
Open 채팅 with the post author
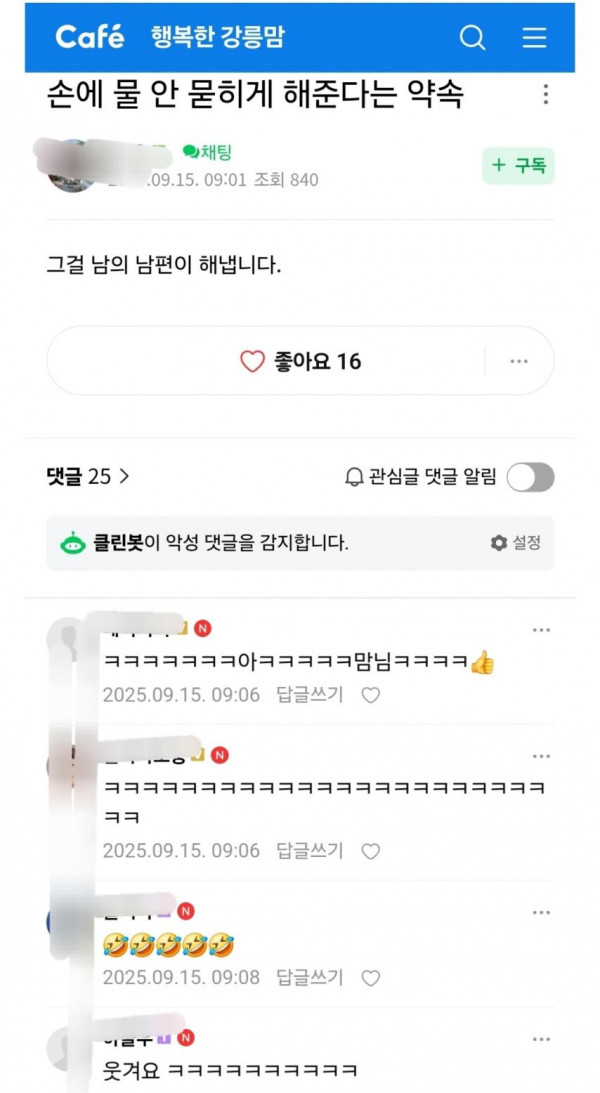tap(207, 151)
